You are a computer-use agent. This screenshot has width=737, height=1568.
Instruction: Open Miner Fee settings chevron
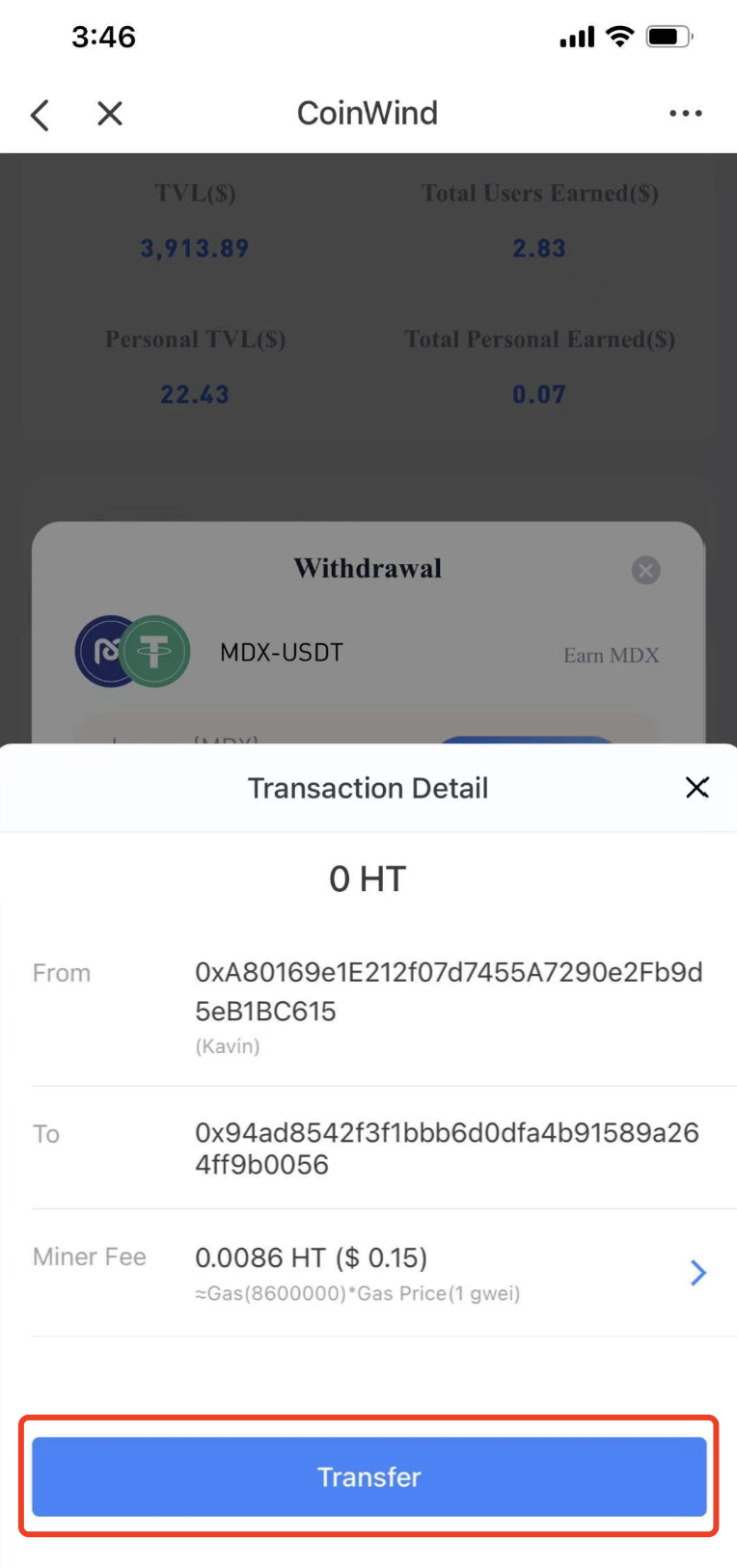698,1273
